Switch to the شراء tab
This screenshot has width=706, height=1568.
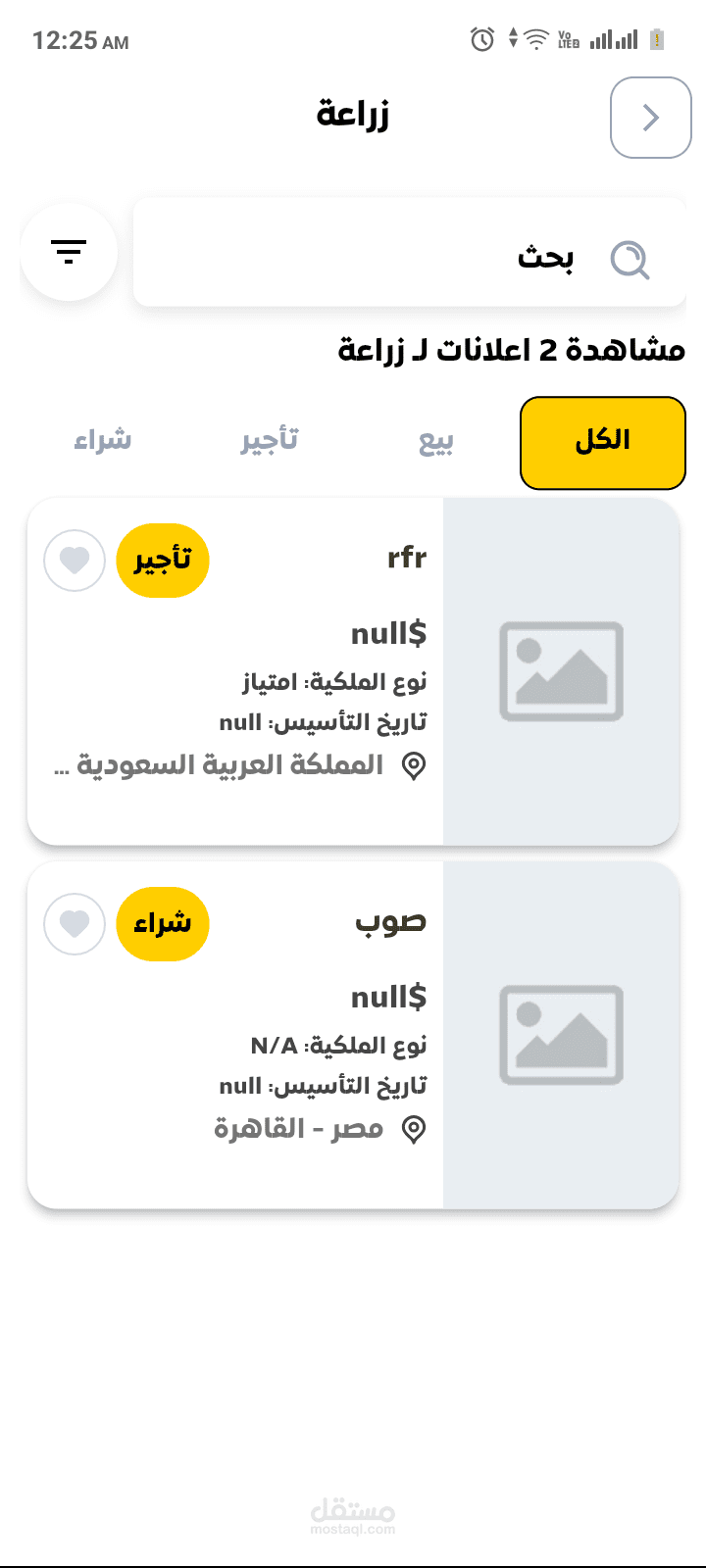(x=102, y=442)
